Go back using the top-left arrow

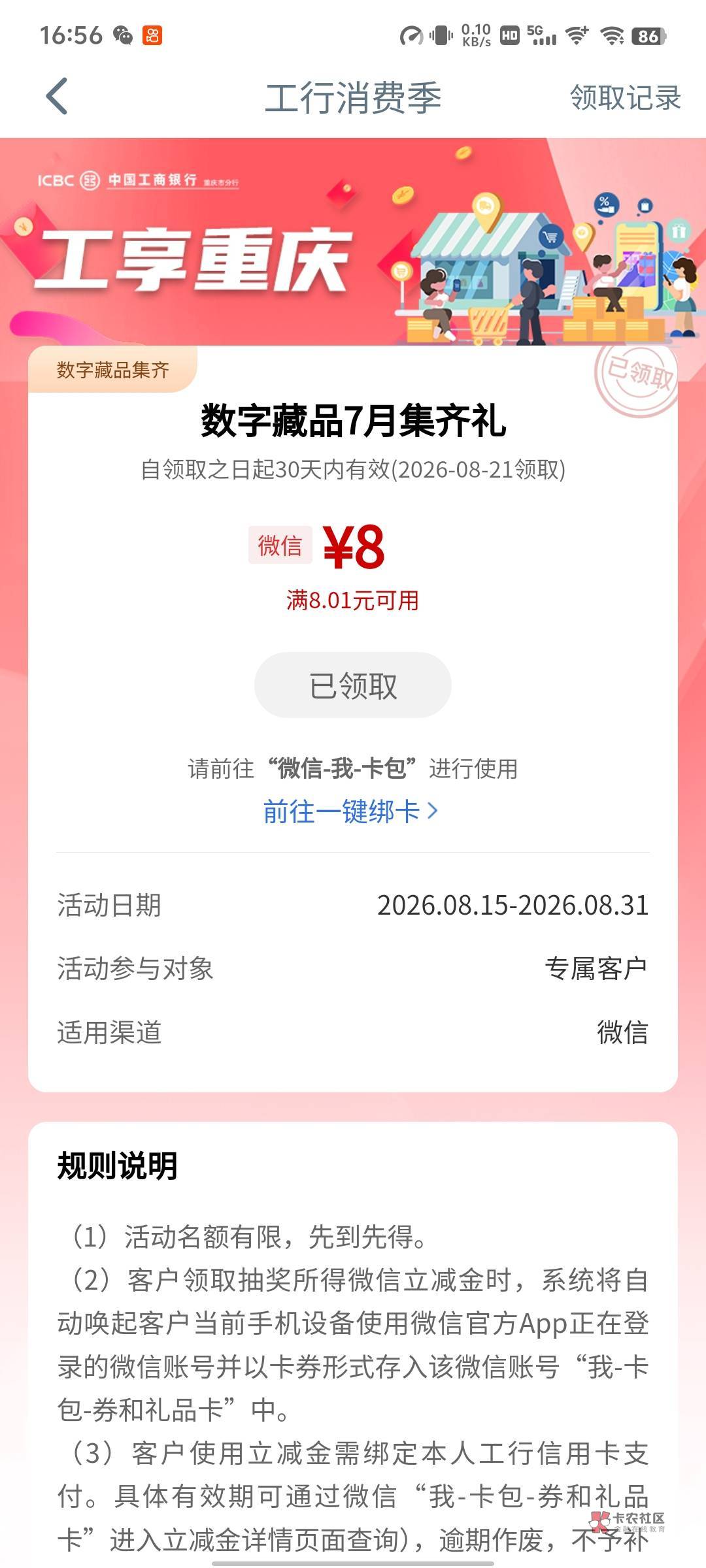point(57,97)
